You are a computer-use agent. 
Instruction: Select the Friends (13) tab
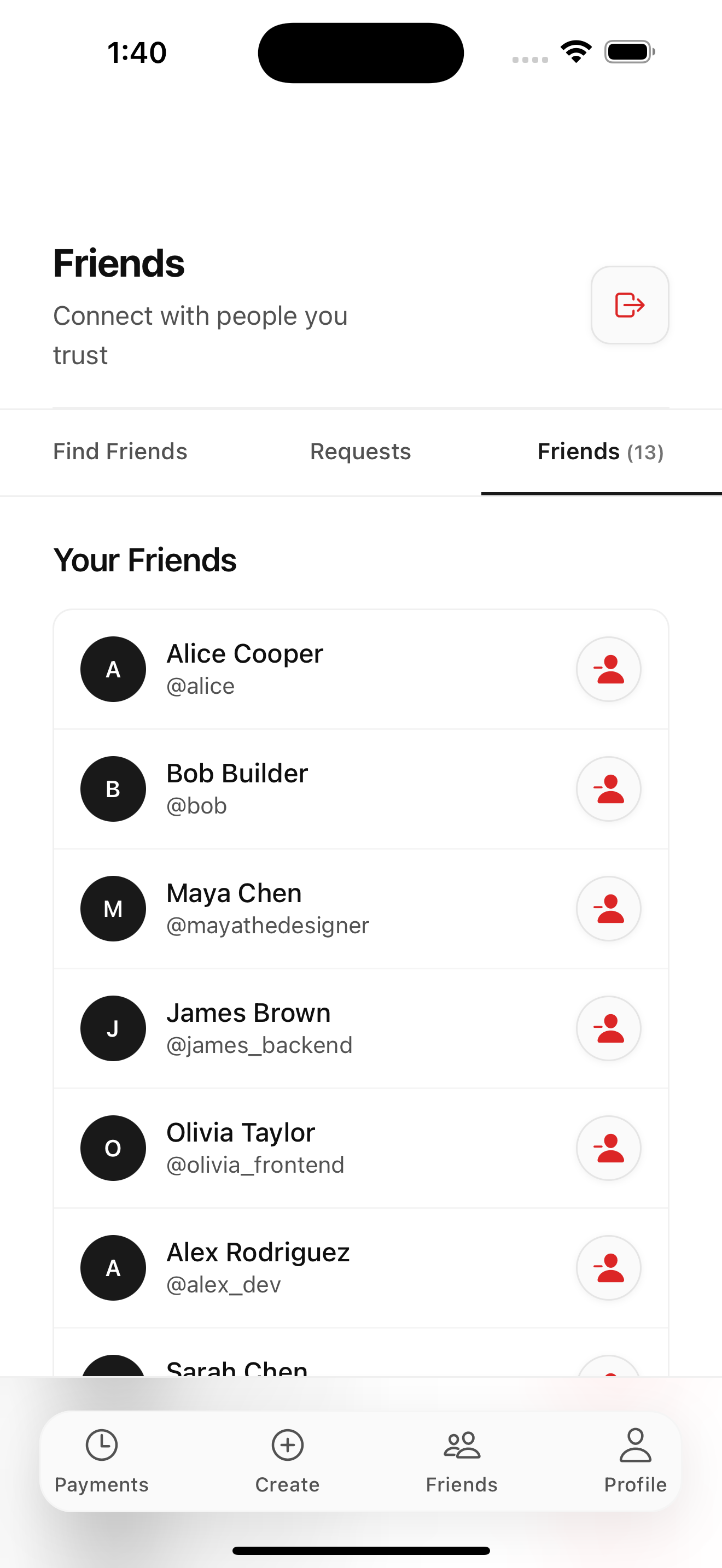click(x=601, y=452)
